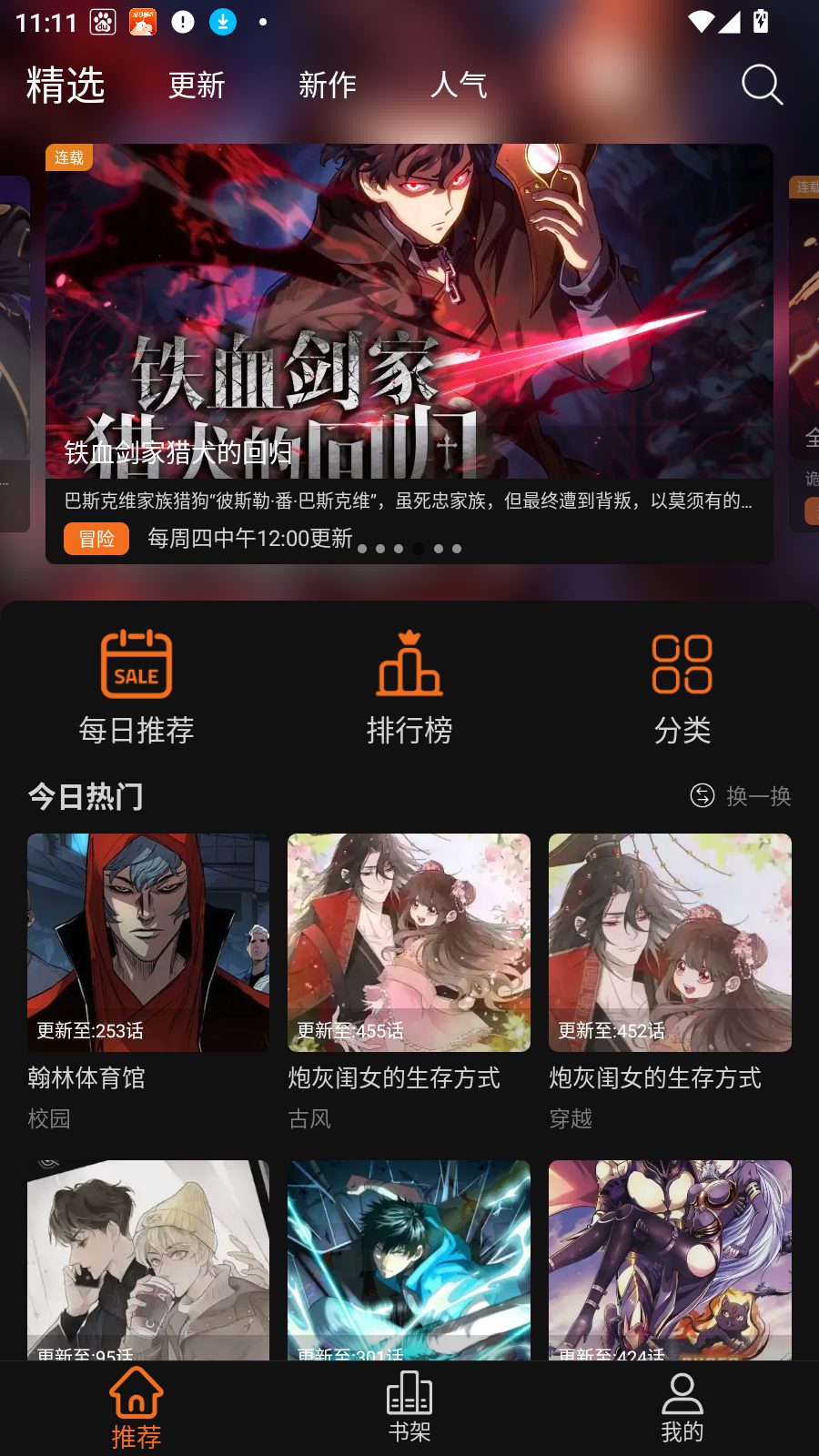The width and height of the screenshot is (819, 1456).
Task: Tap the 冒险 genre tag button
Action: click(96, 539)
